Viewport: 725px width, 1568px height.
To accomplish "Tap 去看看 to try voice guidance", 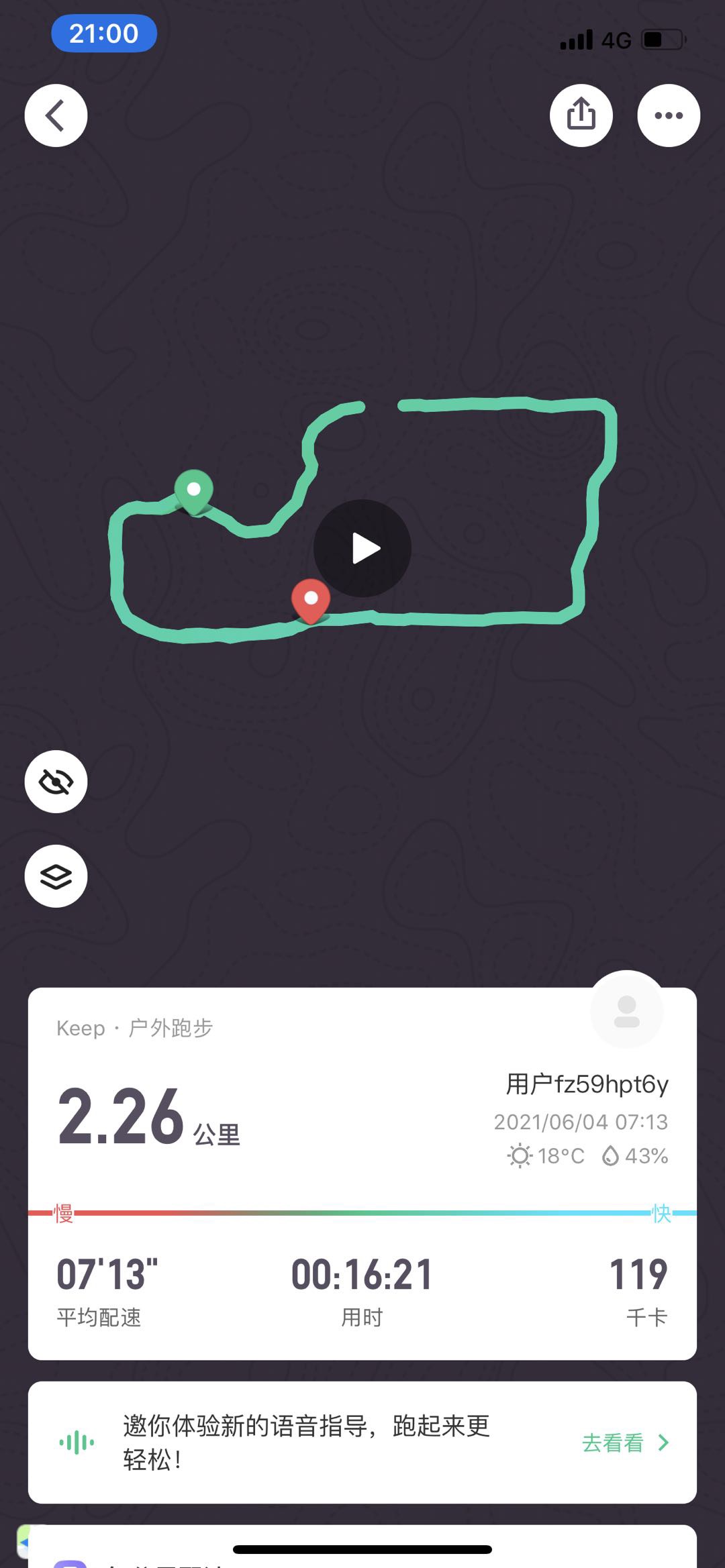I will 625,1443.
